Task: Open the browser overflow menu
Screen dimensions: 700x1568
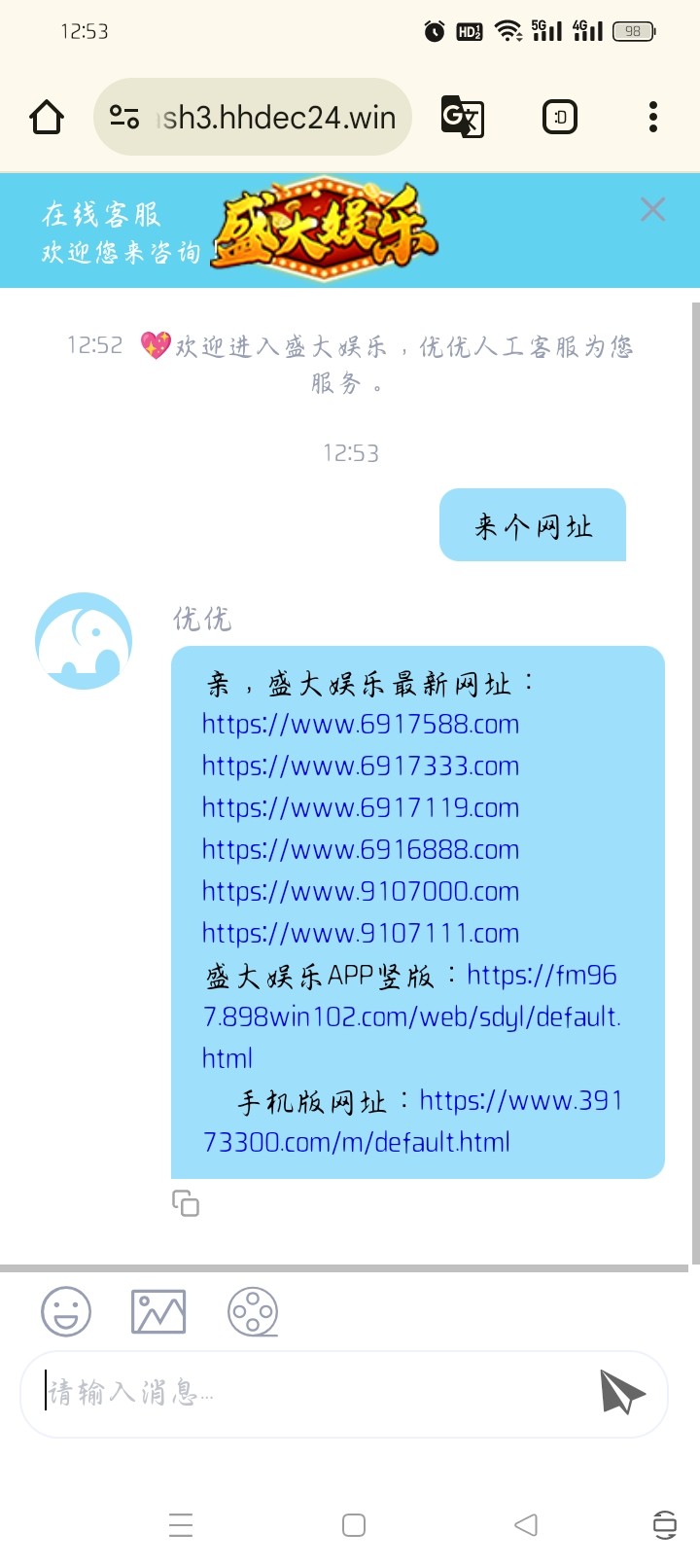Action: point(652,118)
